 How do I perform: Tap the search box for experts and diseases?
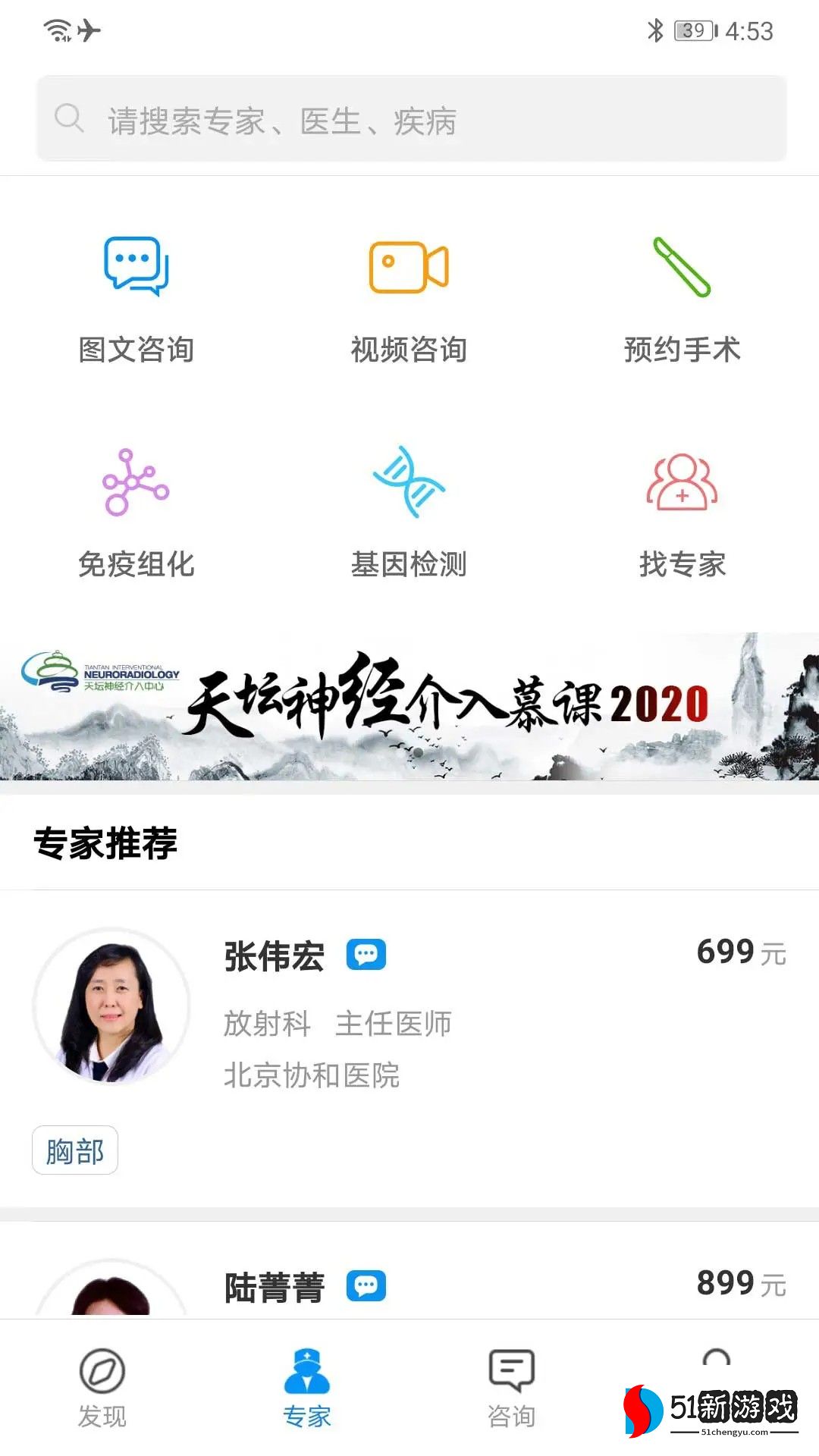(411, 119)
